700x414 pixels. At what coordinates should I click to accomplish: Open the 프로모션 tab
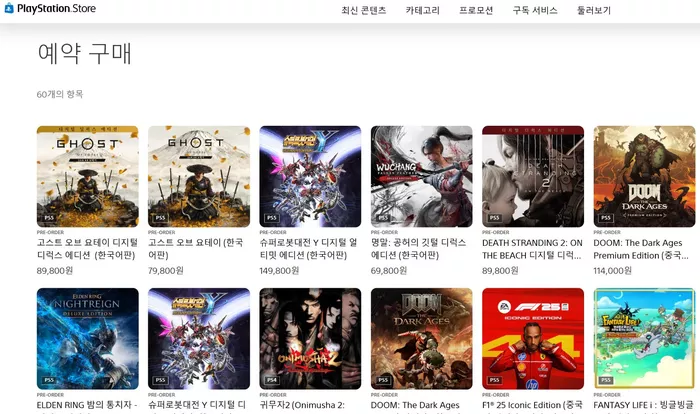click(x=476, y=10)
